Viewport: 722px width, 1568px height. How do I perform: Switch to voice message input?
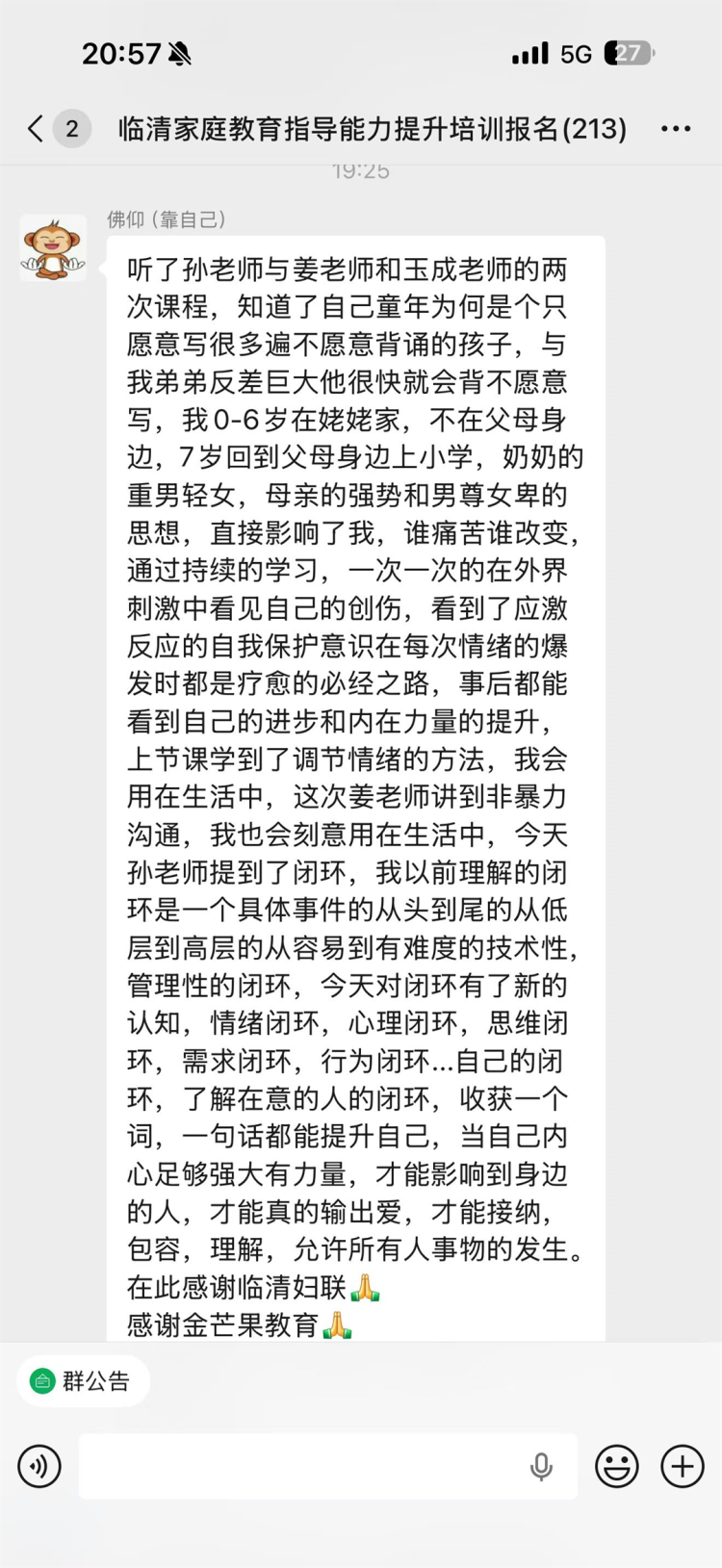39,1466
